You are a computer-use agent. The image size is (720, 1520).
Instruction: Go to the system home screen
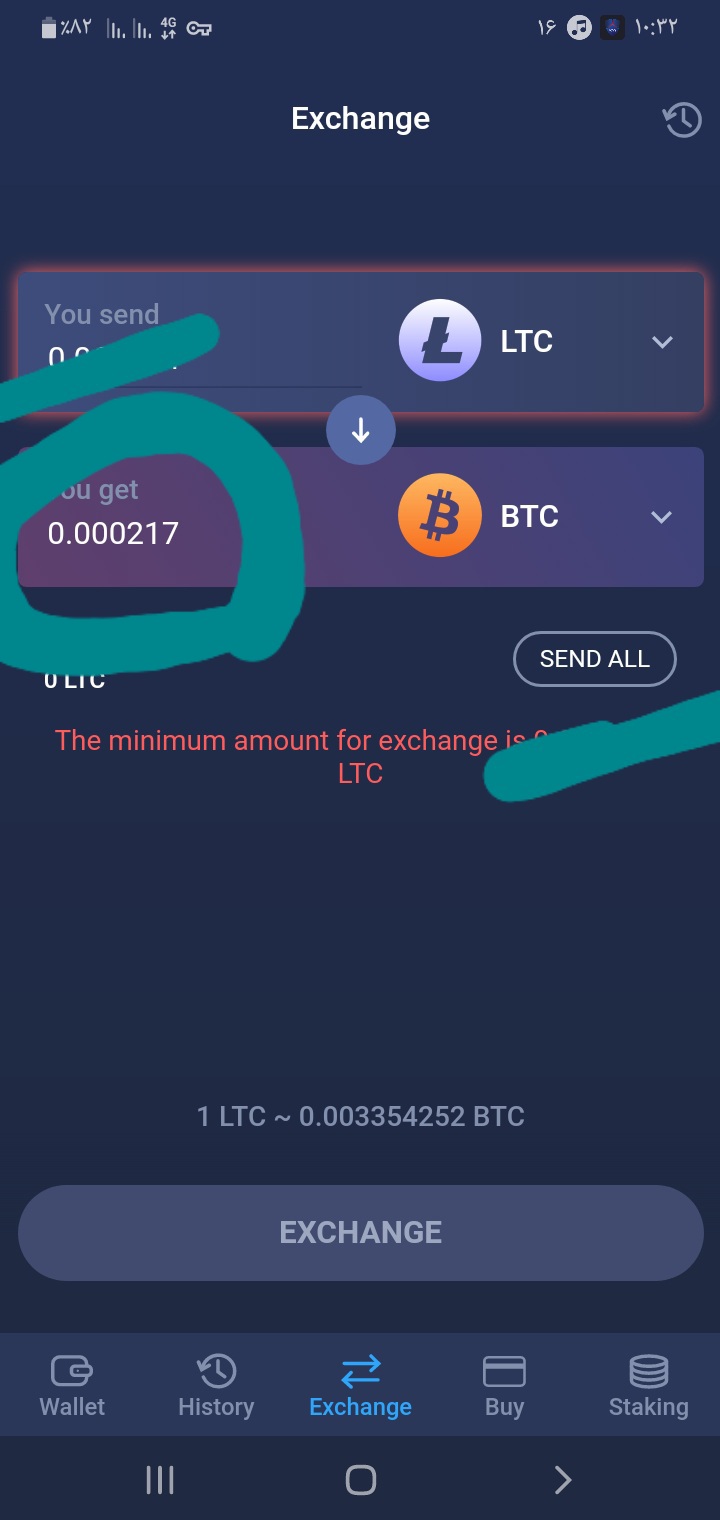click(360, 1480)
